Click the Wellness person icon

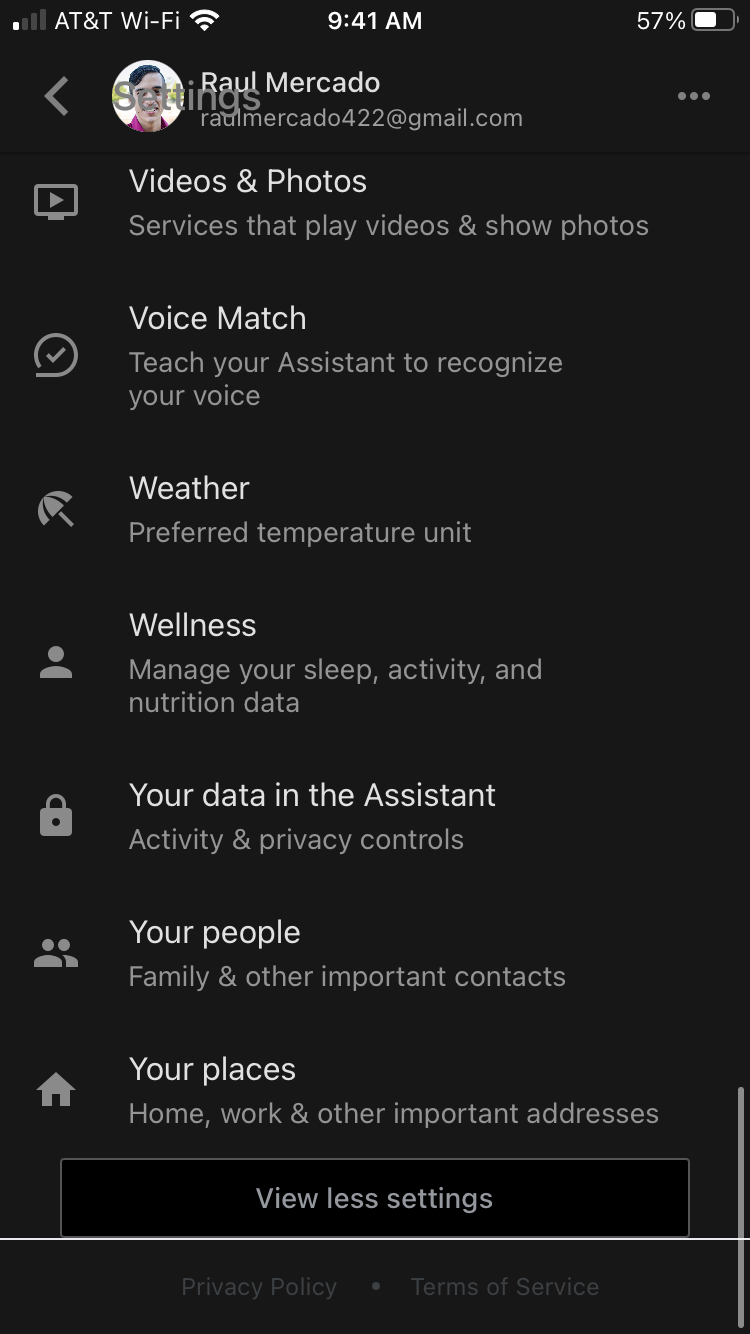pos(56,662)
